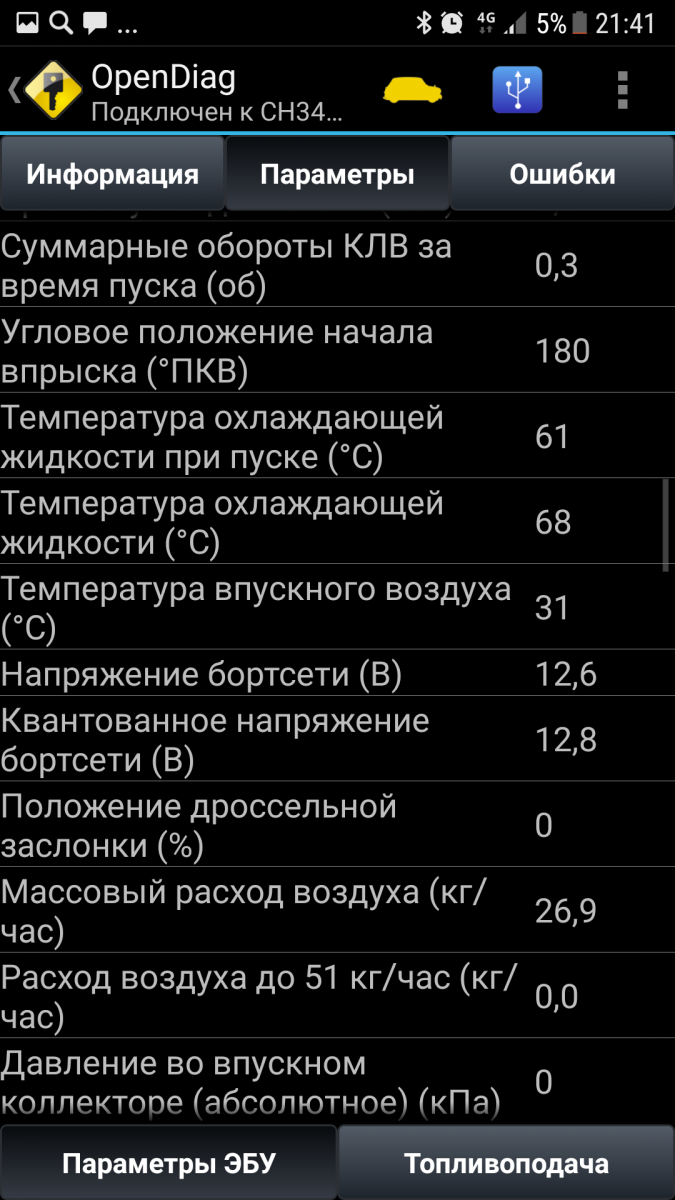Switch to the Ошибки tab
Image resolution: width=675 pixels, height=1200 pixels.
tap(562, 174)
